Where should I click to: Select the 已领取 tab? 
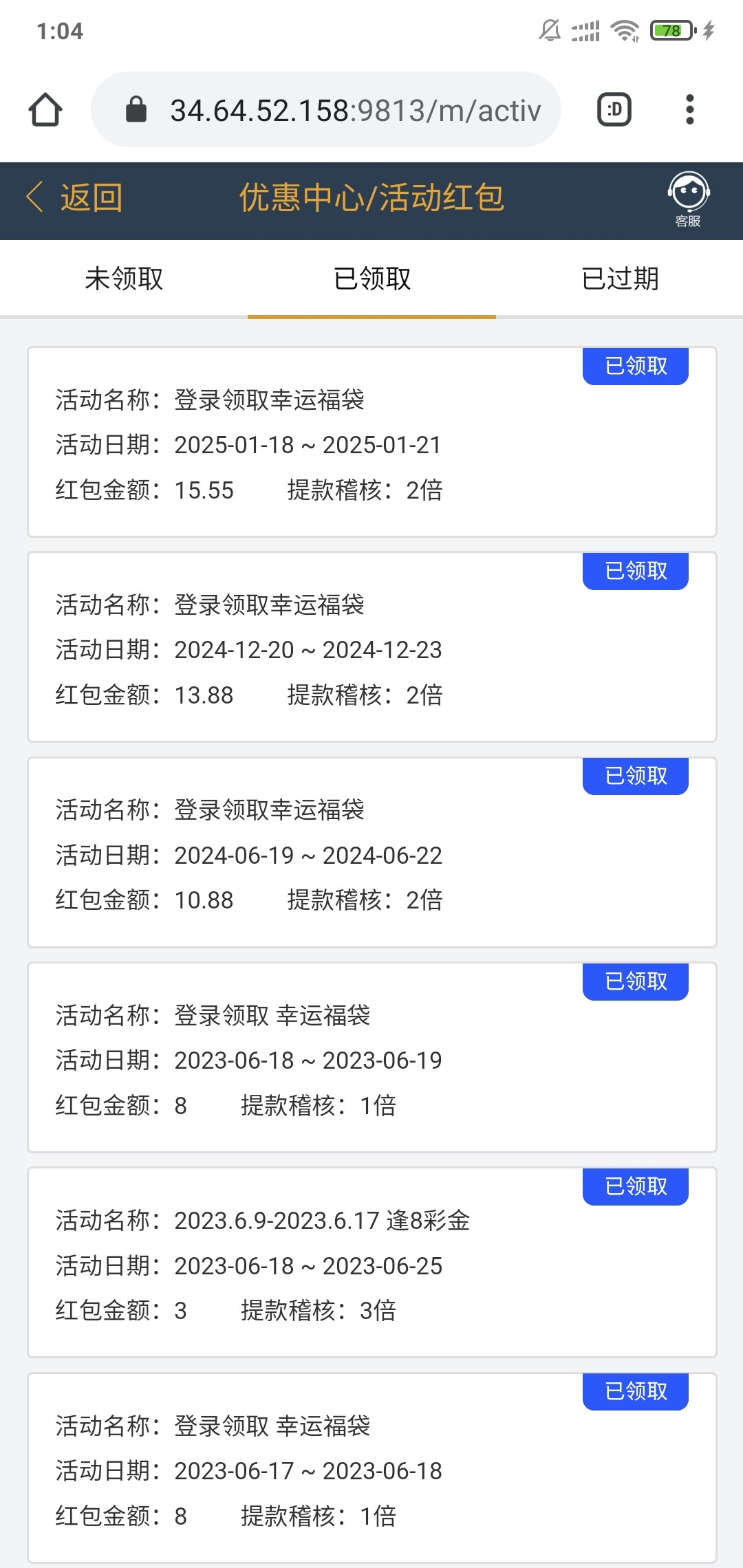click(371, 279)
